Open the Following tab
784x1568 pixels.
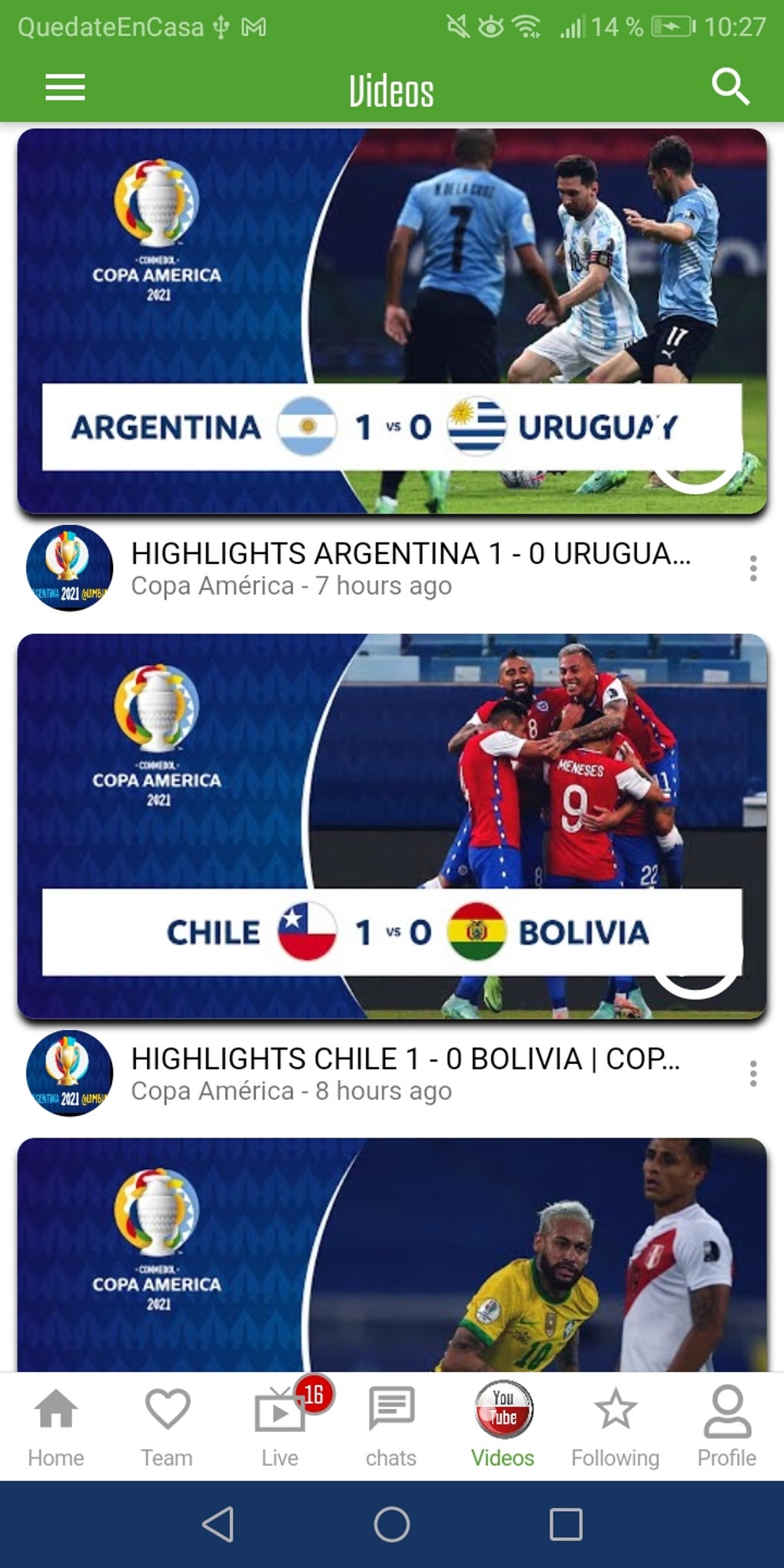(x=615, y=1427)
